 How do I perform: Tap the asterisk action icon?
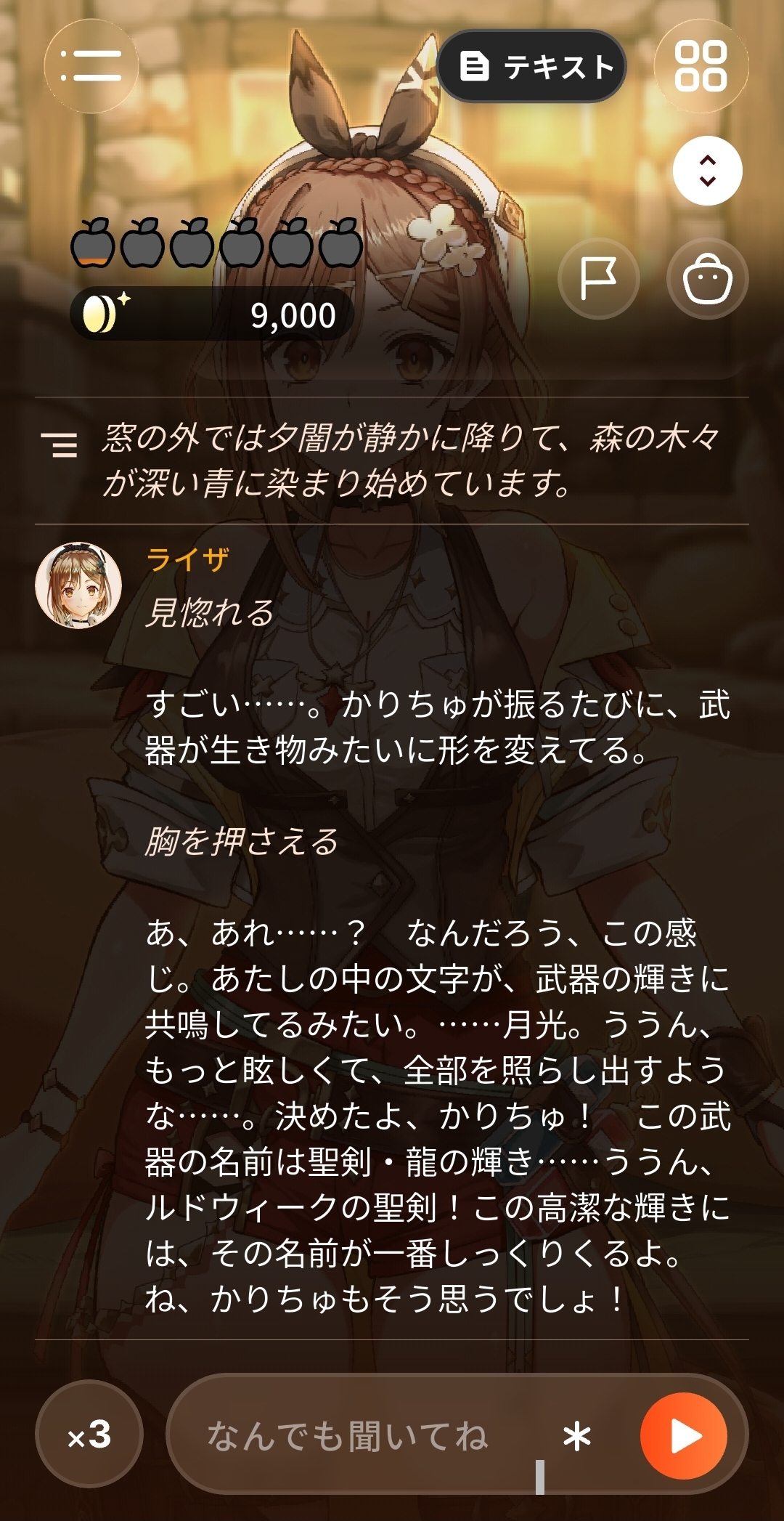(x=577, y=1437)
